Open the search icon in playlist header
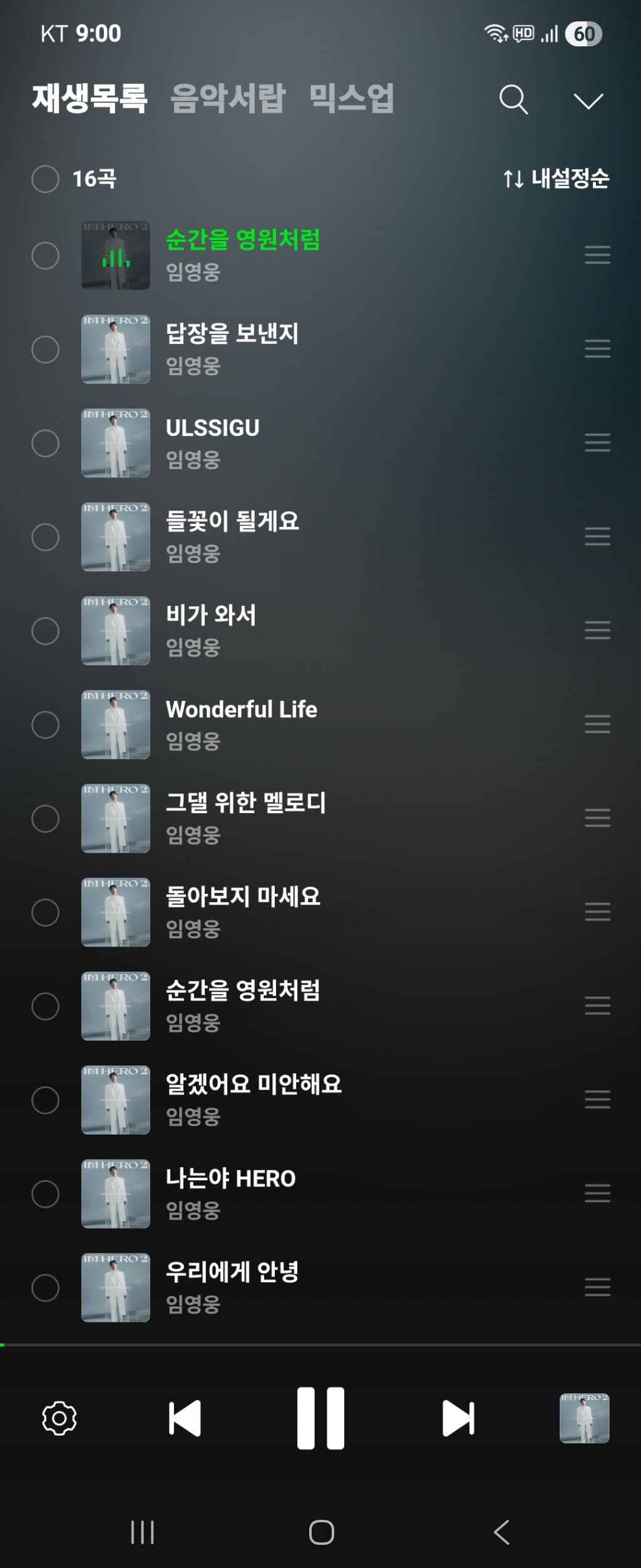The width and height of the screenshot is (641, 1568). (513, 100)
